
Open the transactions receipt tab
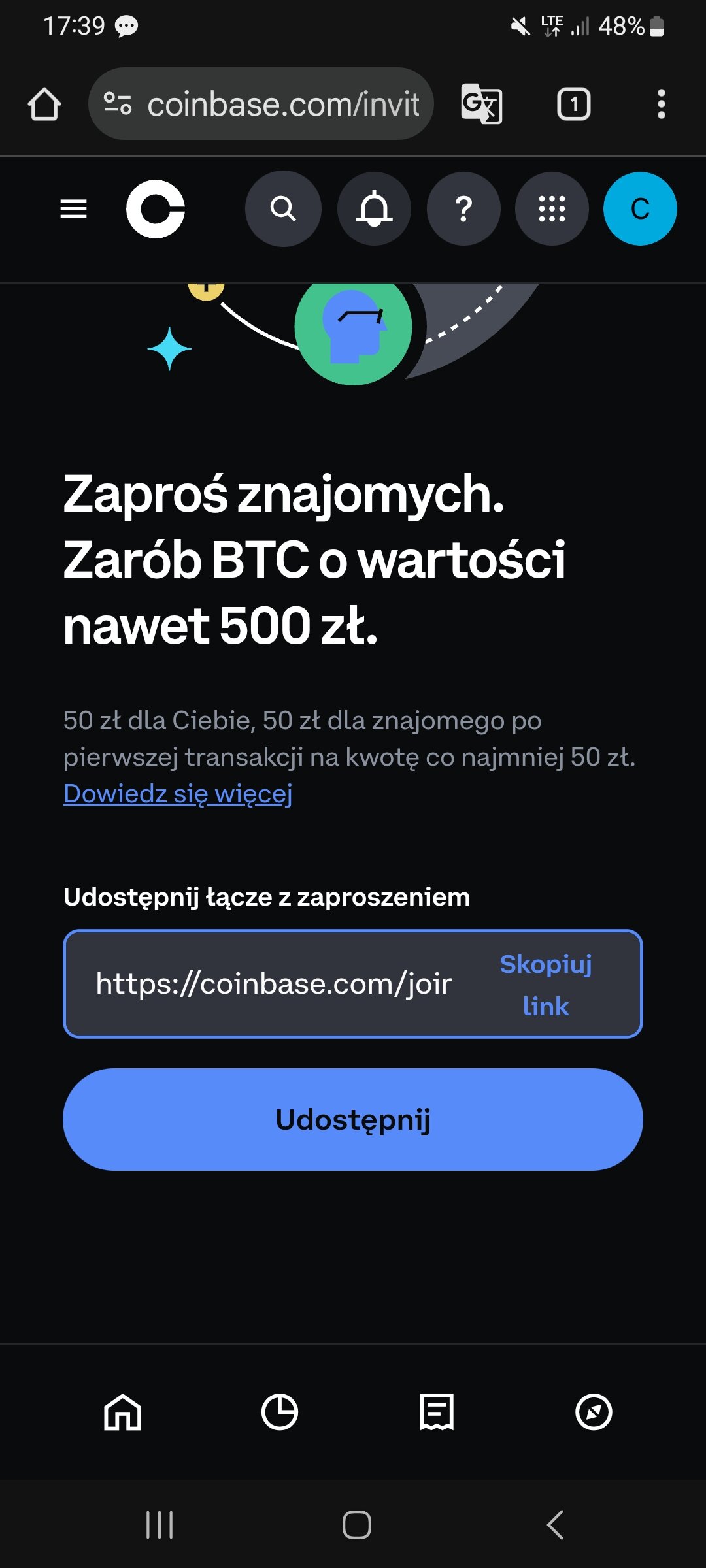[437, 1412]
